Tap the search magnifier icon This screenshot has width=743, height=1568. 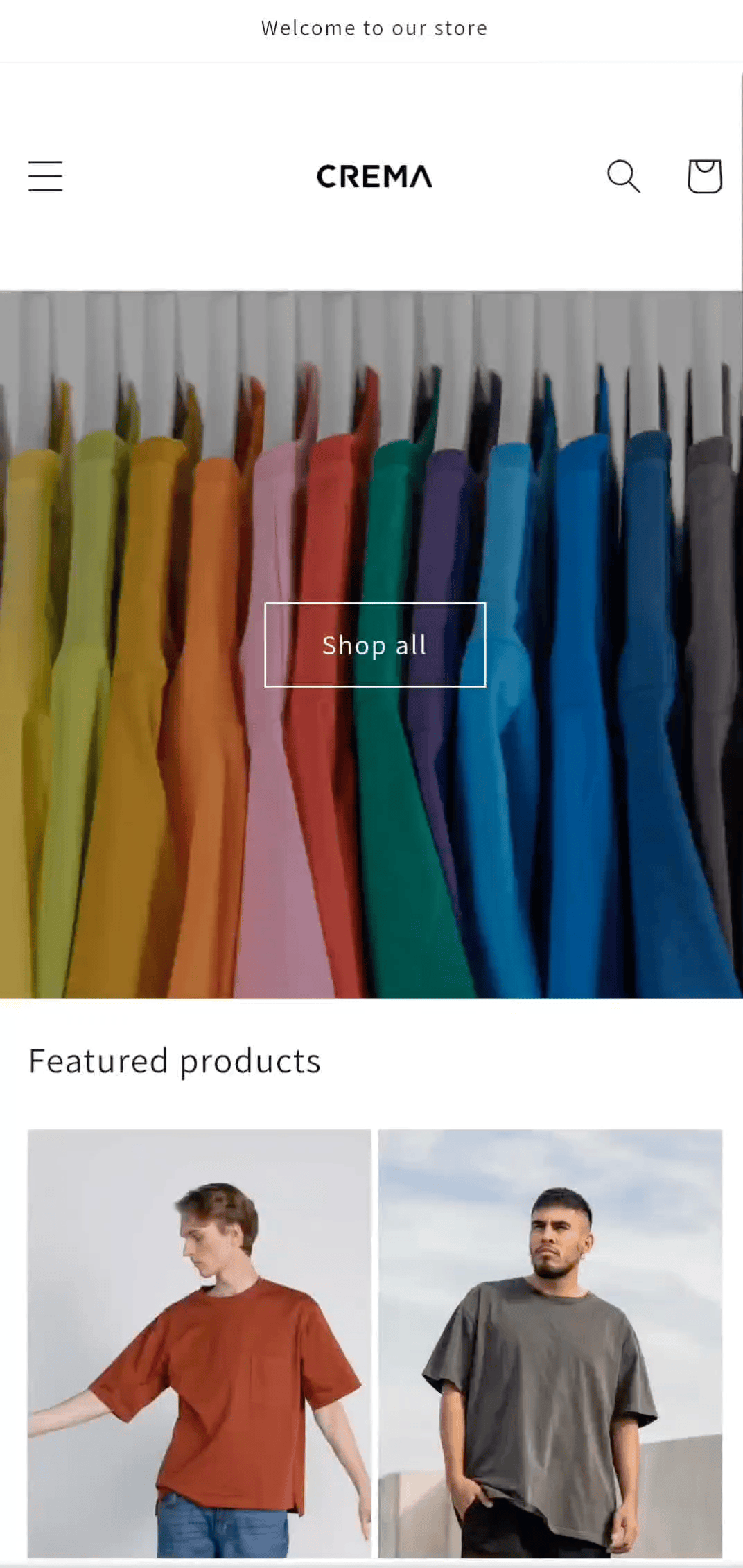pyautogui.click(x=623, y=176)
